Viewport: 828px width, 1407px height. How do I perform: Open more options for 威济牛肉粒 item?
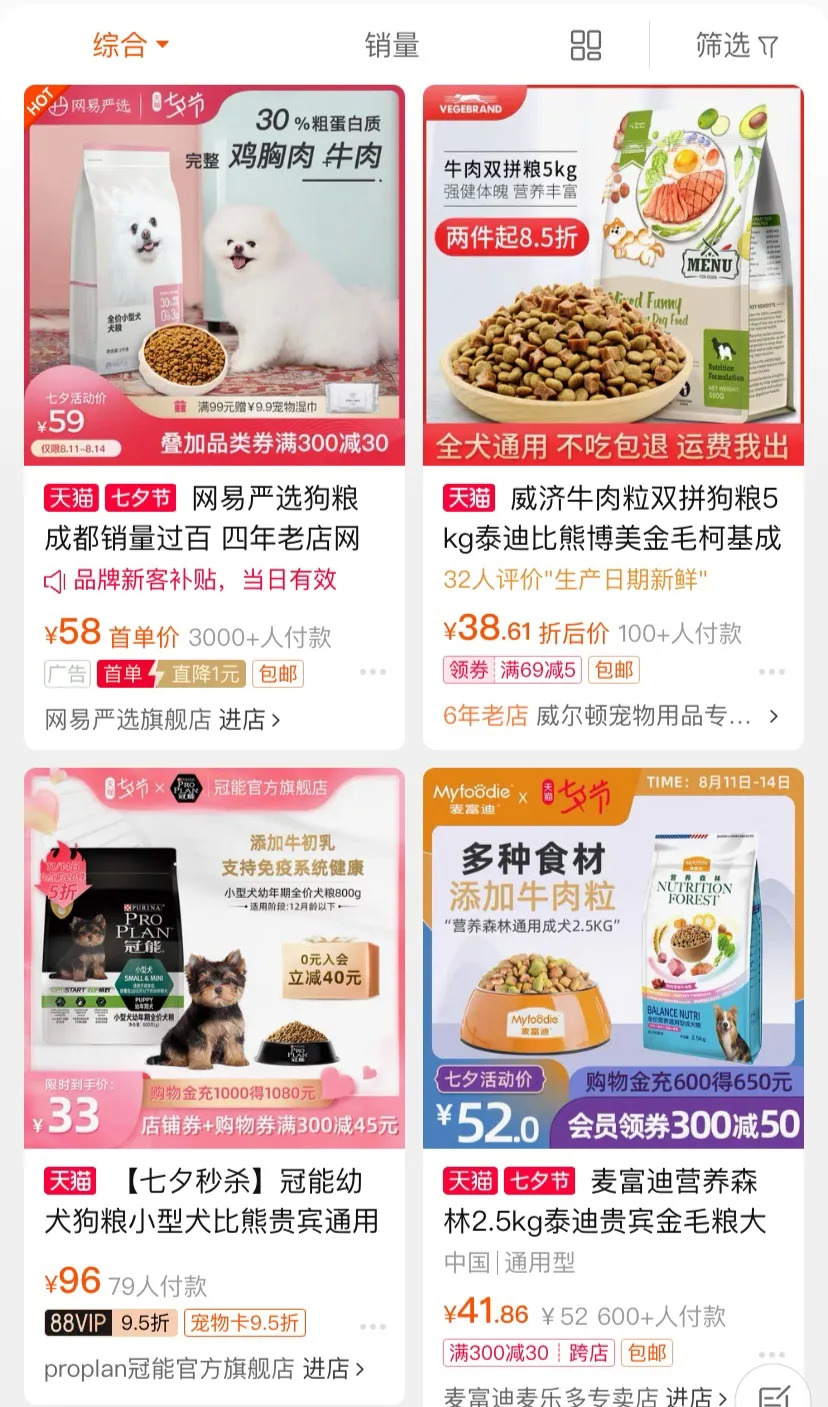pyautogui.click(x=771, y=673)
